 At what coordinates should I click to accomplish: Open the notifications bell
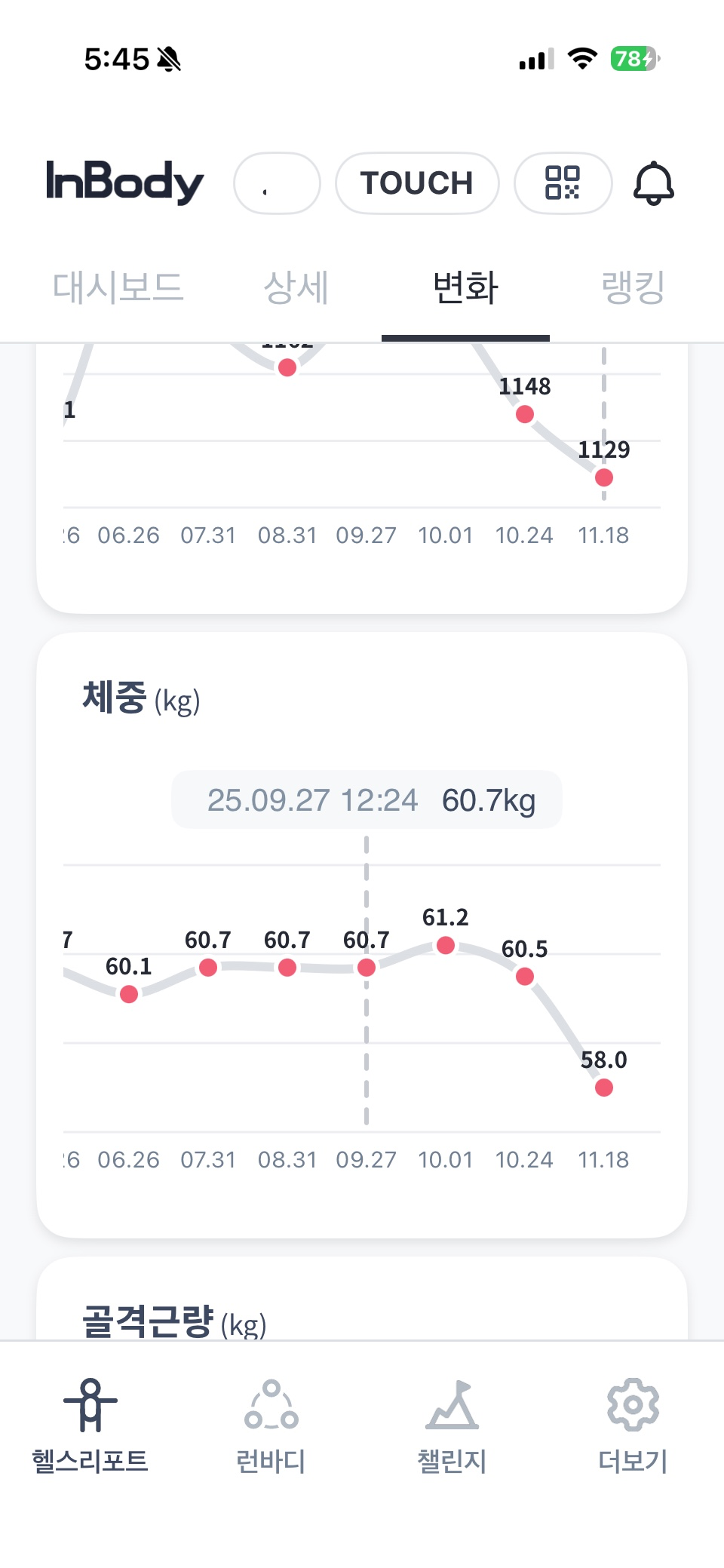coord(653,183)
